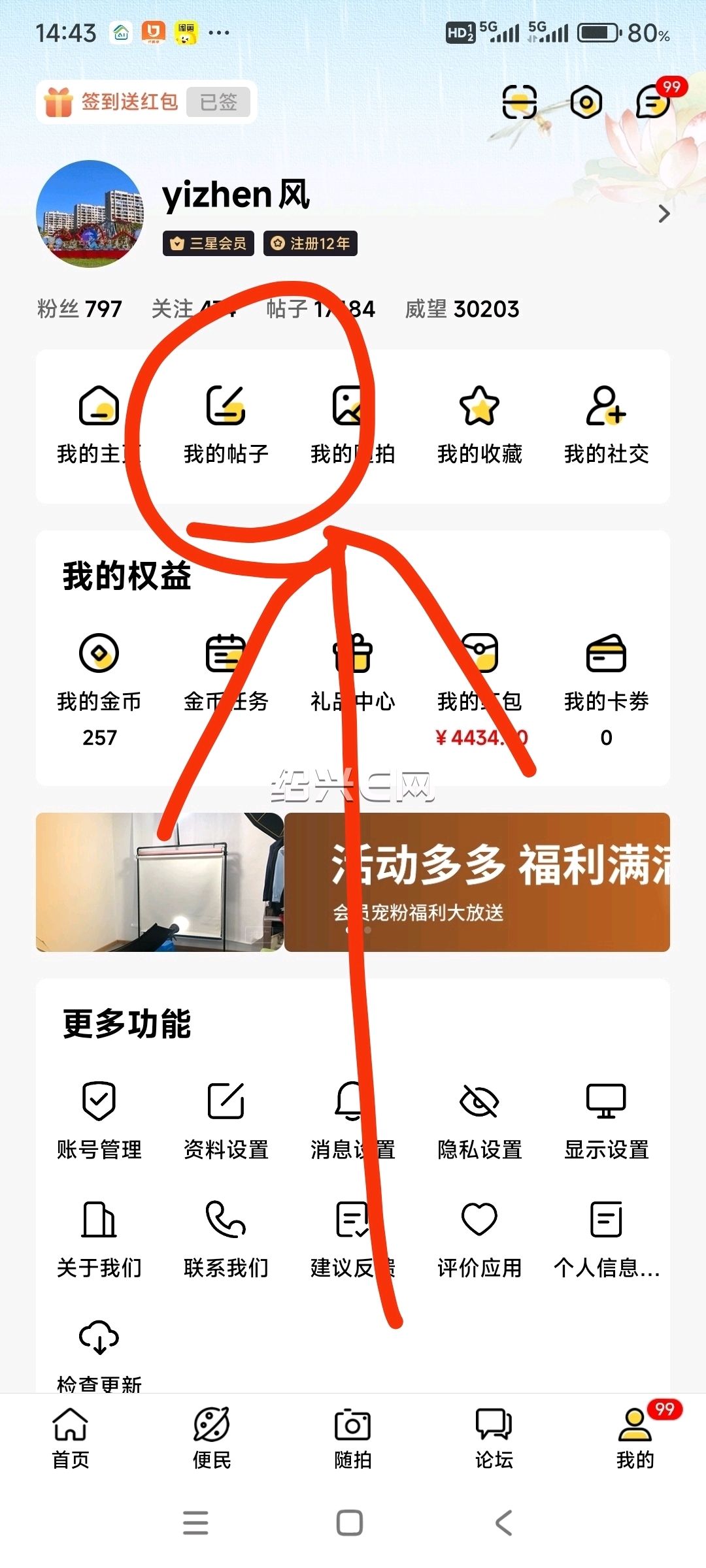This screenshot has width=706, height=1568.
Task: View 我的金币 coin balance
Action: point(99,689)
